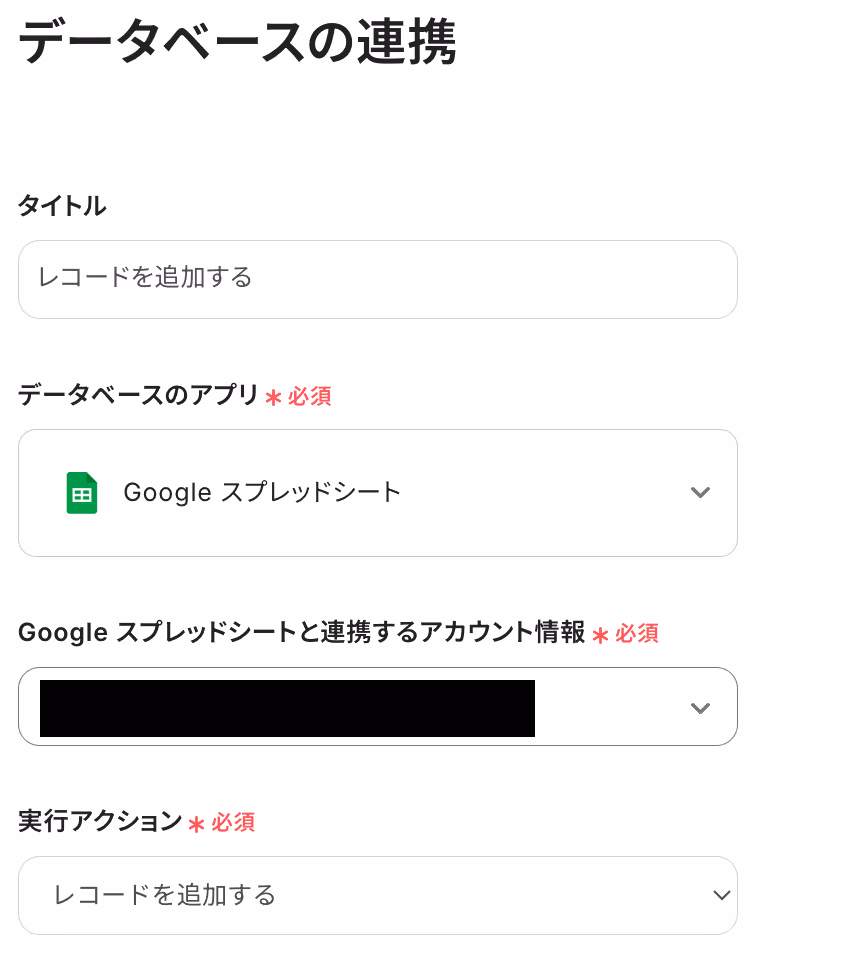Open the 実行アクション dropdown

[x=378, y=895]
